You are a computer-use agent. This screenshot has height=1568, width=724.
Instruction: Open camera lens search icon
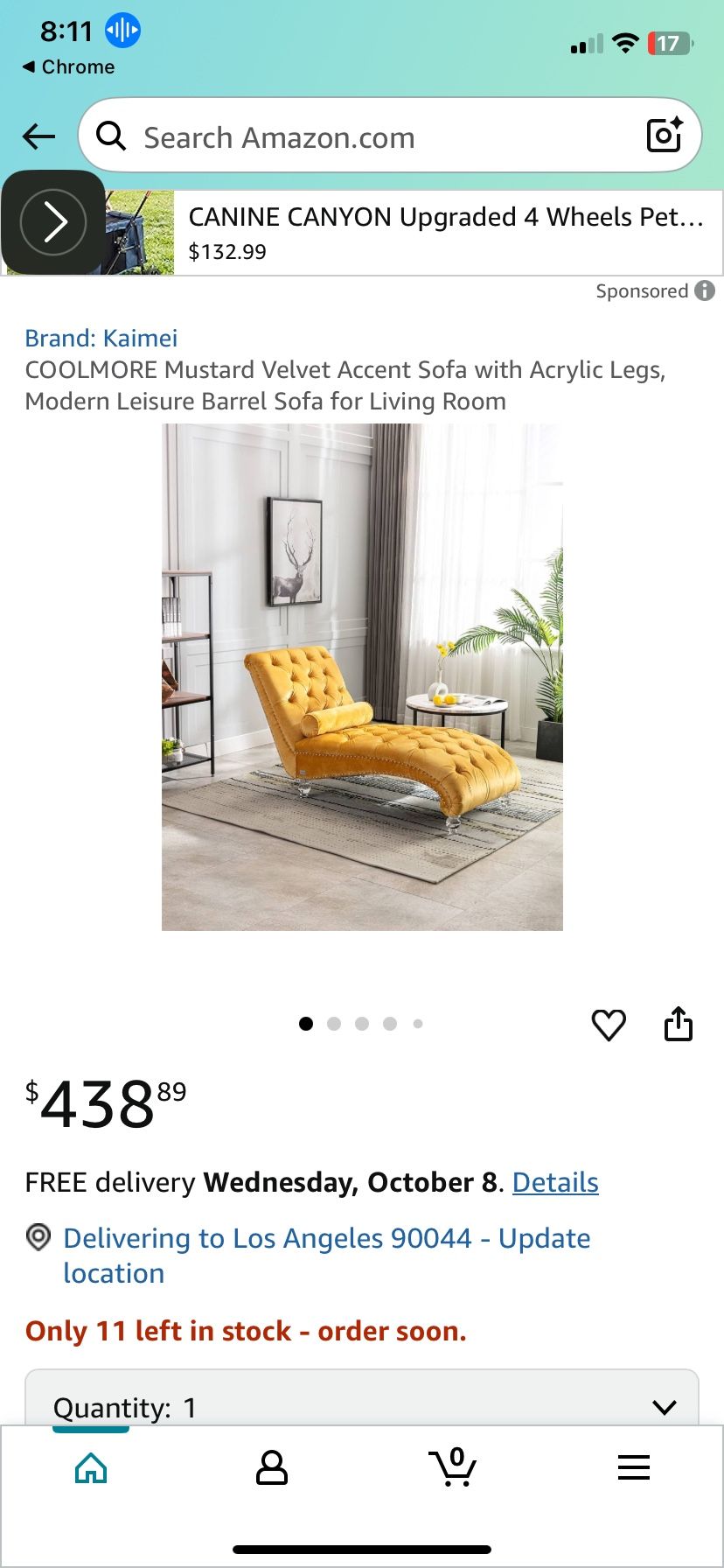point(664,136)
